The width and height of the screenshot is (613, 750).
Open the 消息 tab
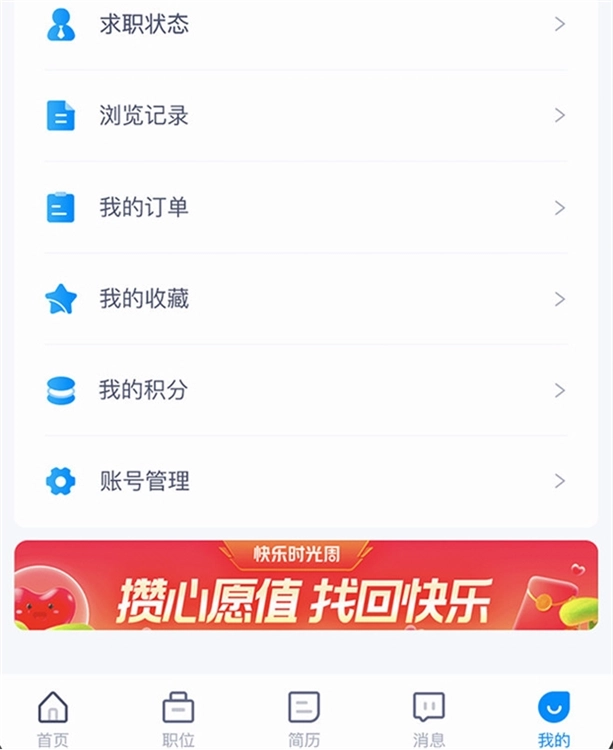coord(429,718)
